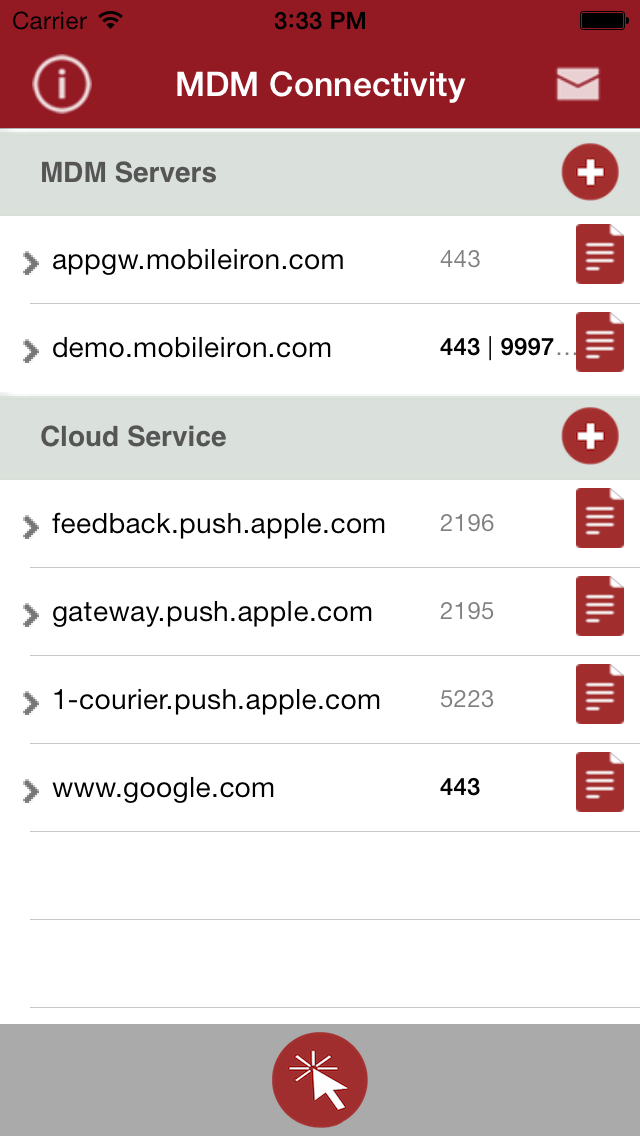
Task: Expand the feedback.push.apple.com row
Action: (x=31, y=527)
